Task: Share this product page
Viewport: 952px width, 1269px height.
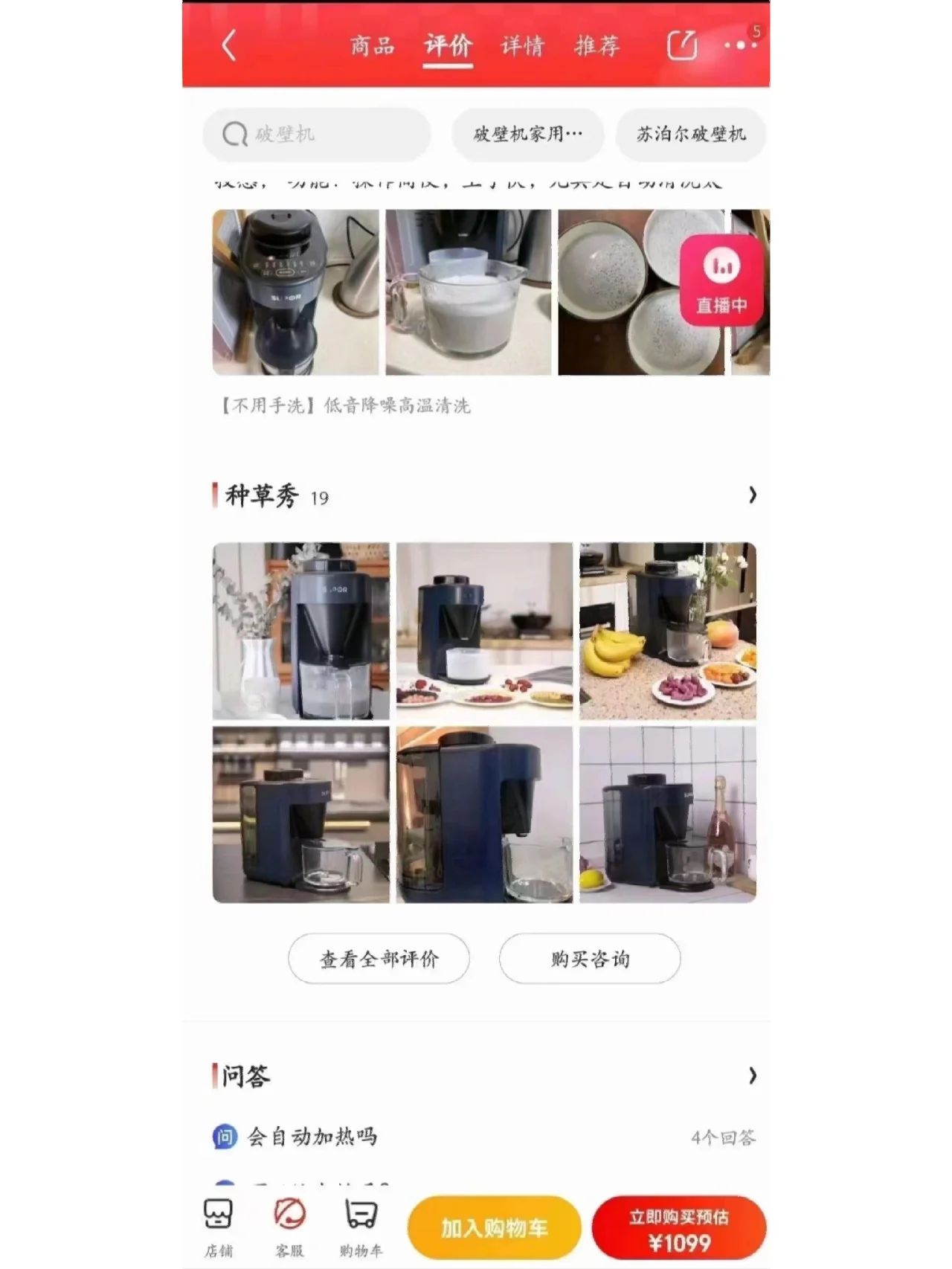Action: tap(681, 45)
